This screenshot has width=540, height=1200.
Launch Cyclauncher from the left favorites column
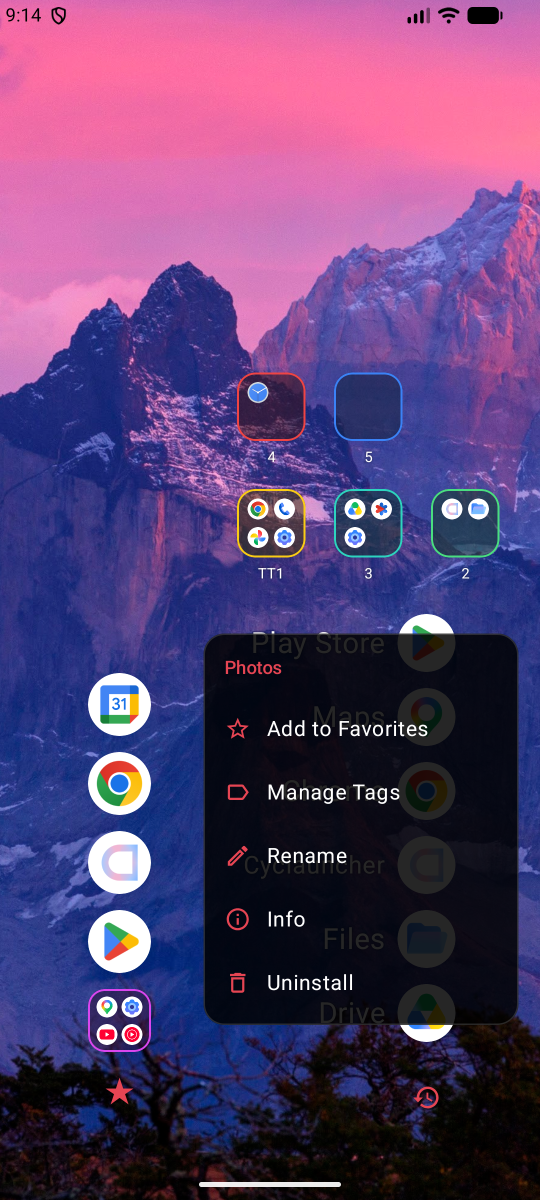coord(119,862)
